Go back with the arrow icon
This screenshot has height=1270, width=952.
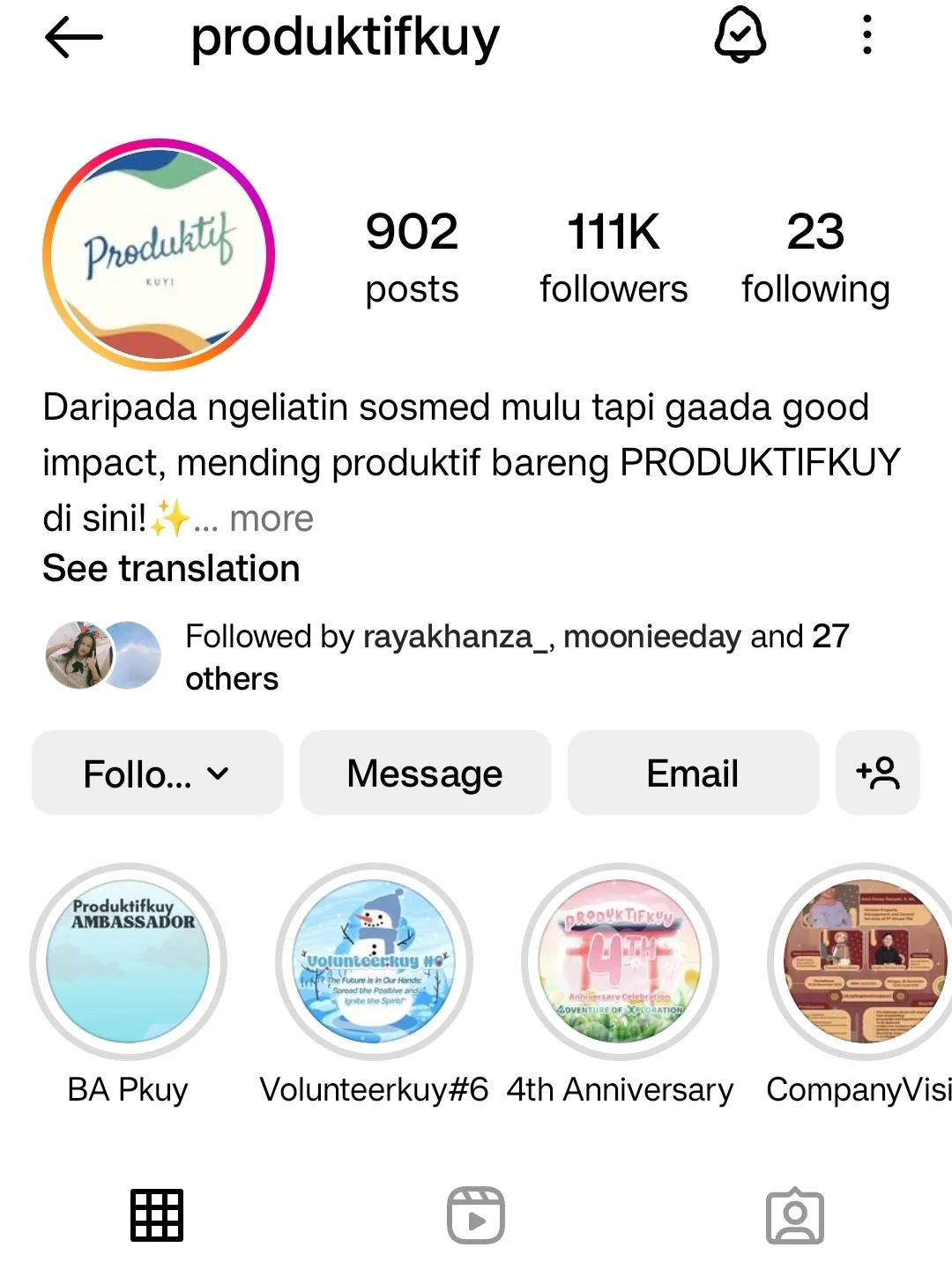pyautogui.click(x=74, y=38)
